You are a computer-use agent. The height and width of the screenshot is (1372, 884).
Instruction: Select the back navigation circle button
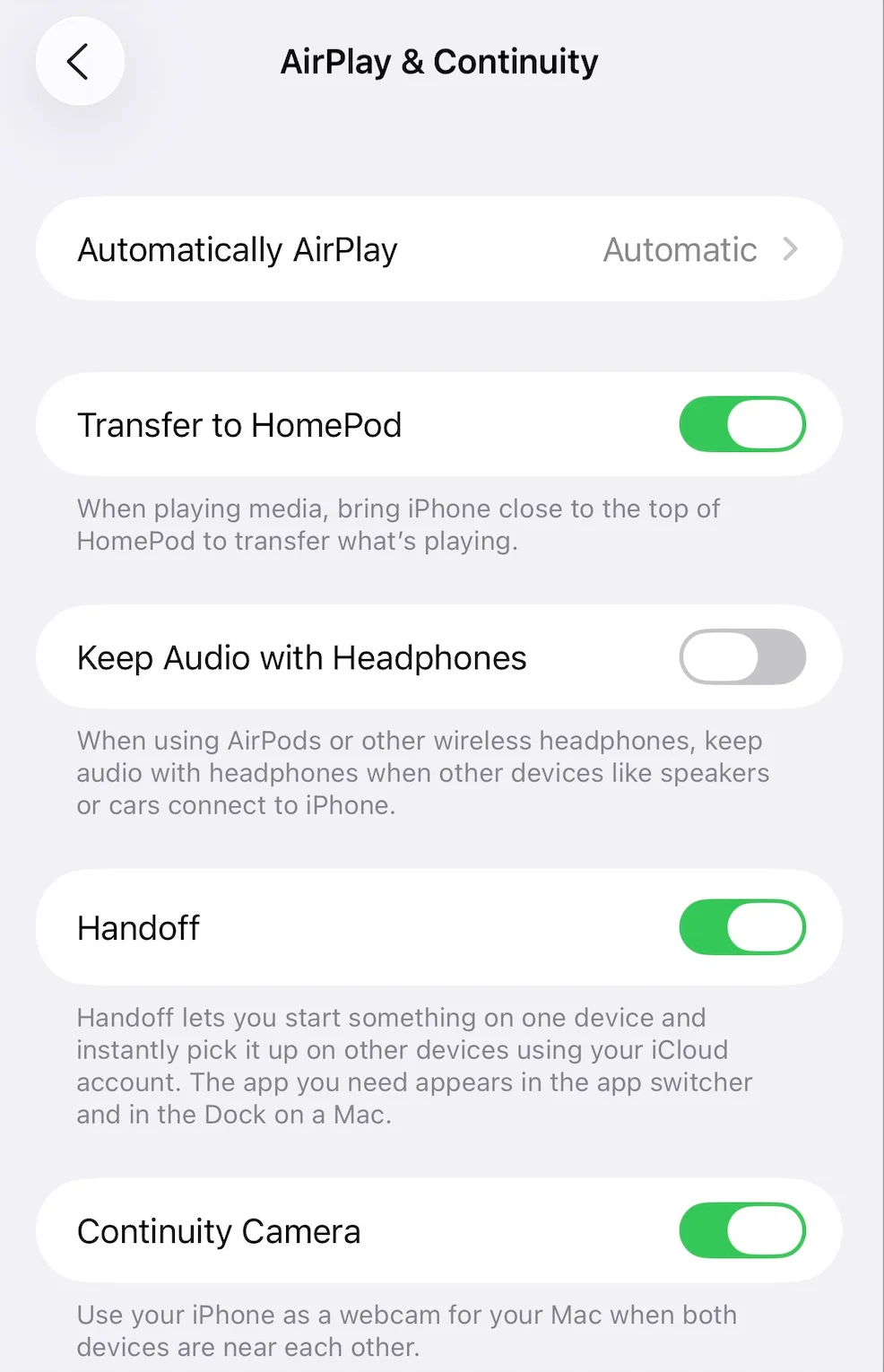click(x=80, y=61)
